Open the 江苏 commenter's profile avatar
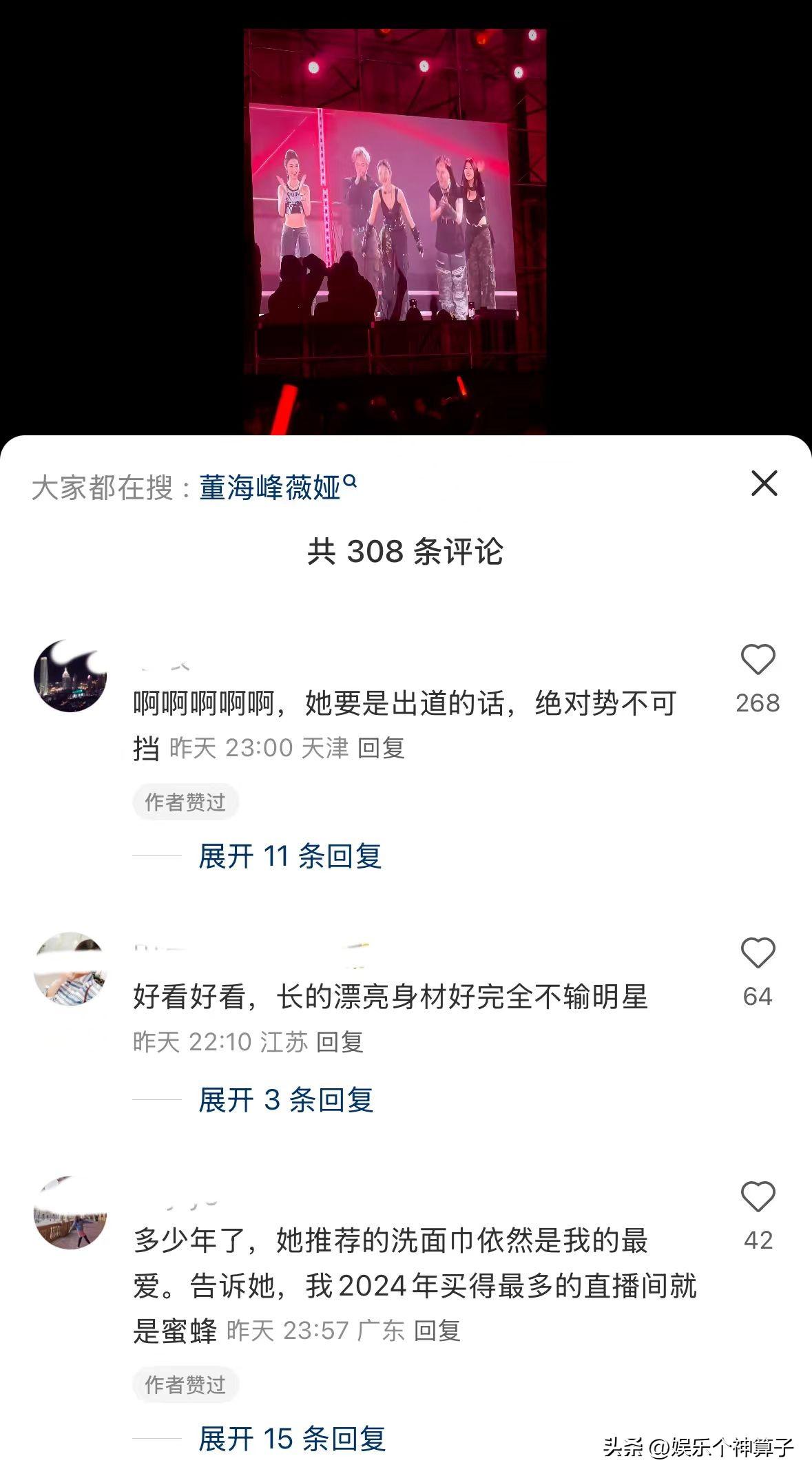The height and width of the screenshot is (1476, 812). [x=70, y=969]
